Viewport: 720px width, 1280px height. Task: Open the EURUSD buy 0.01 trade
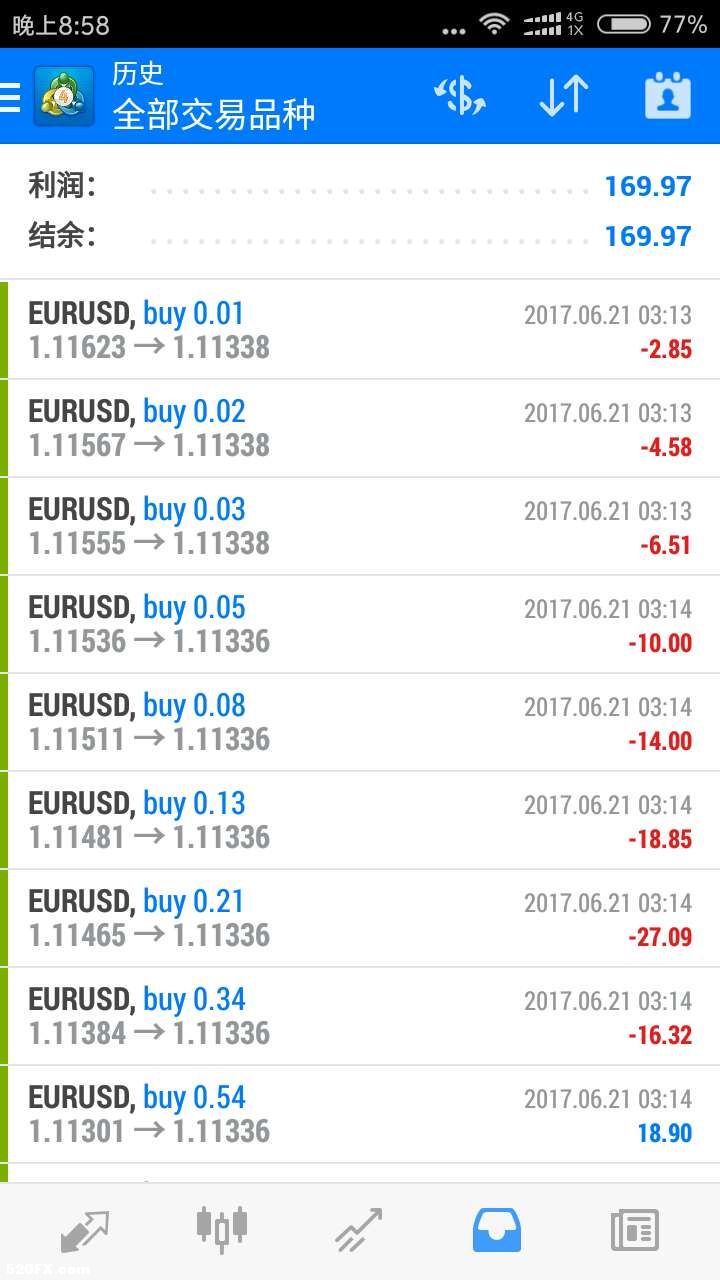(360, 330)
